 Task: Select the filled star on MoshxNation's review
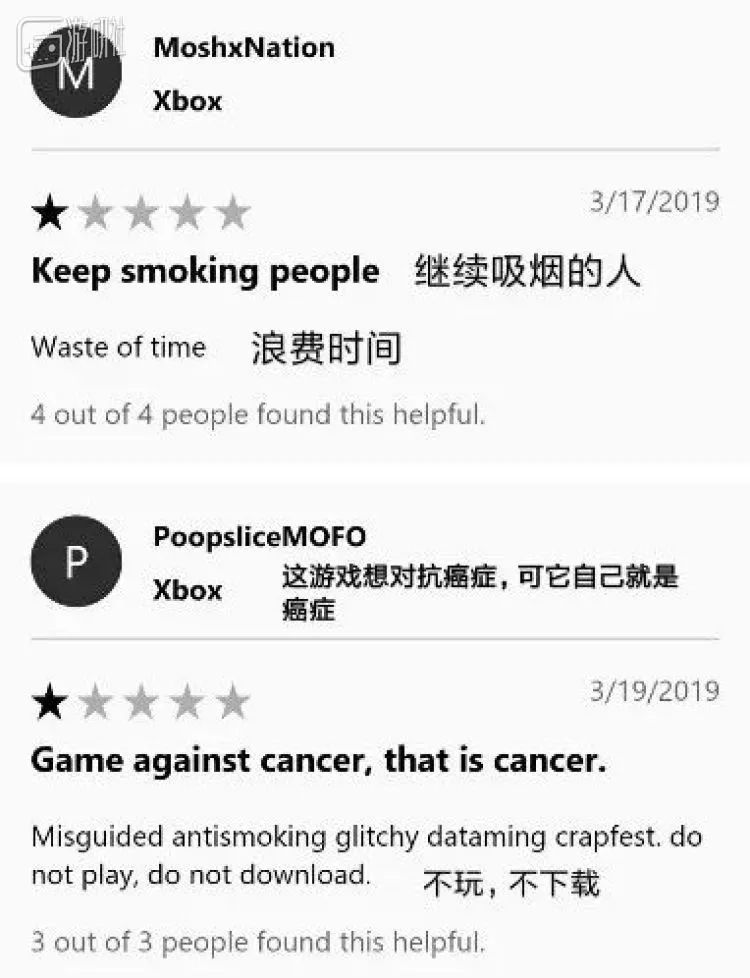(x=48, y=210)
